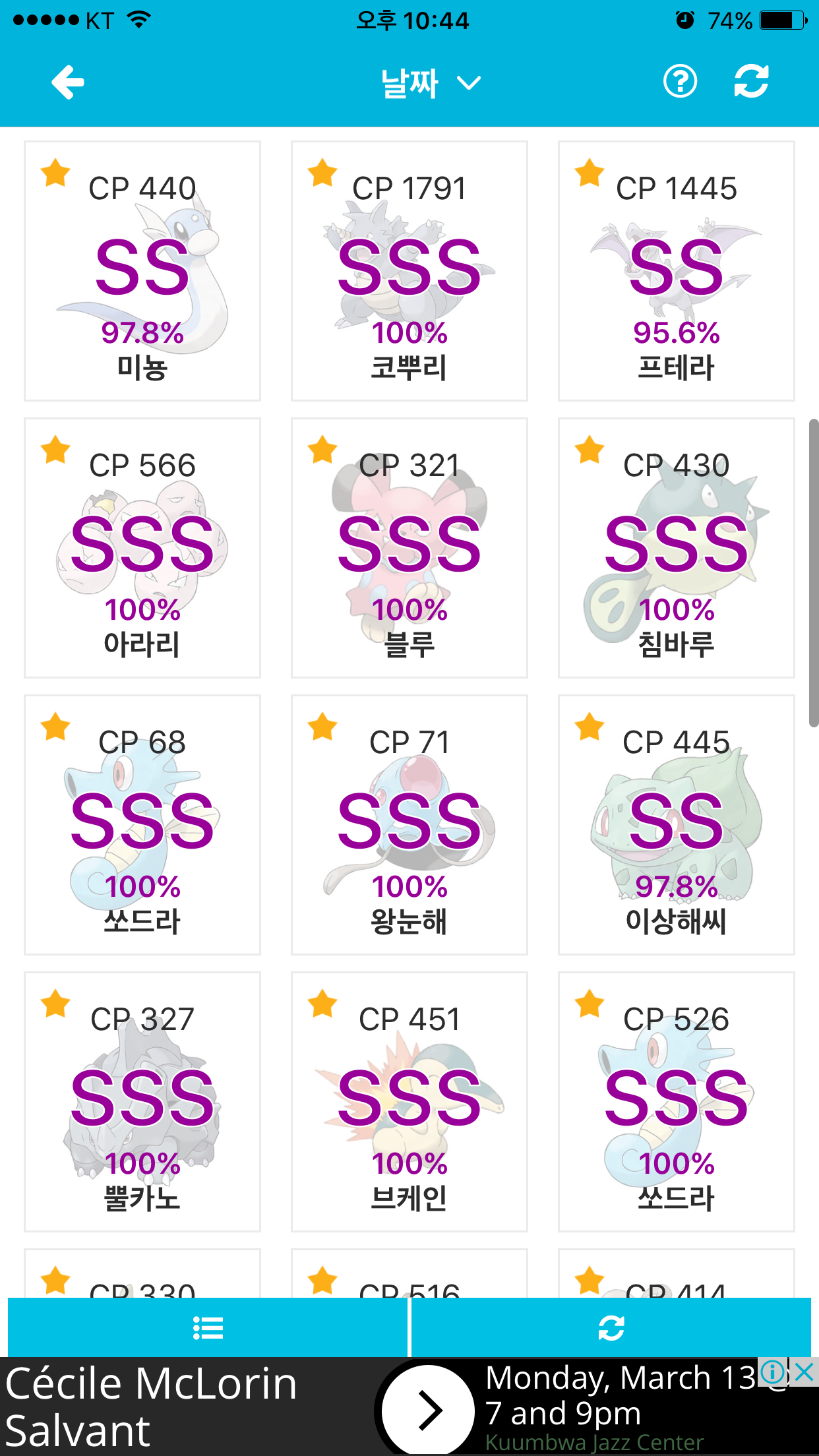
Task: Open the 쏘드라 CP 68 card
Action: click(x=142, y=825)
